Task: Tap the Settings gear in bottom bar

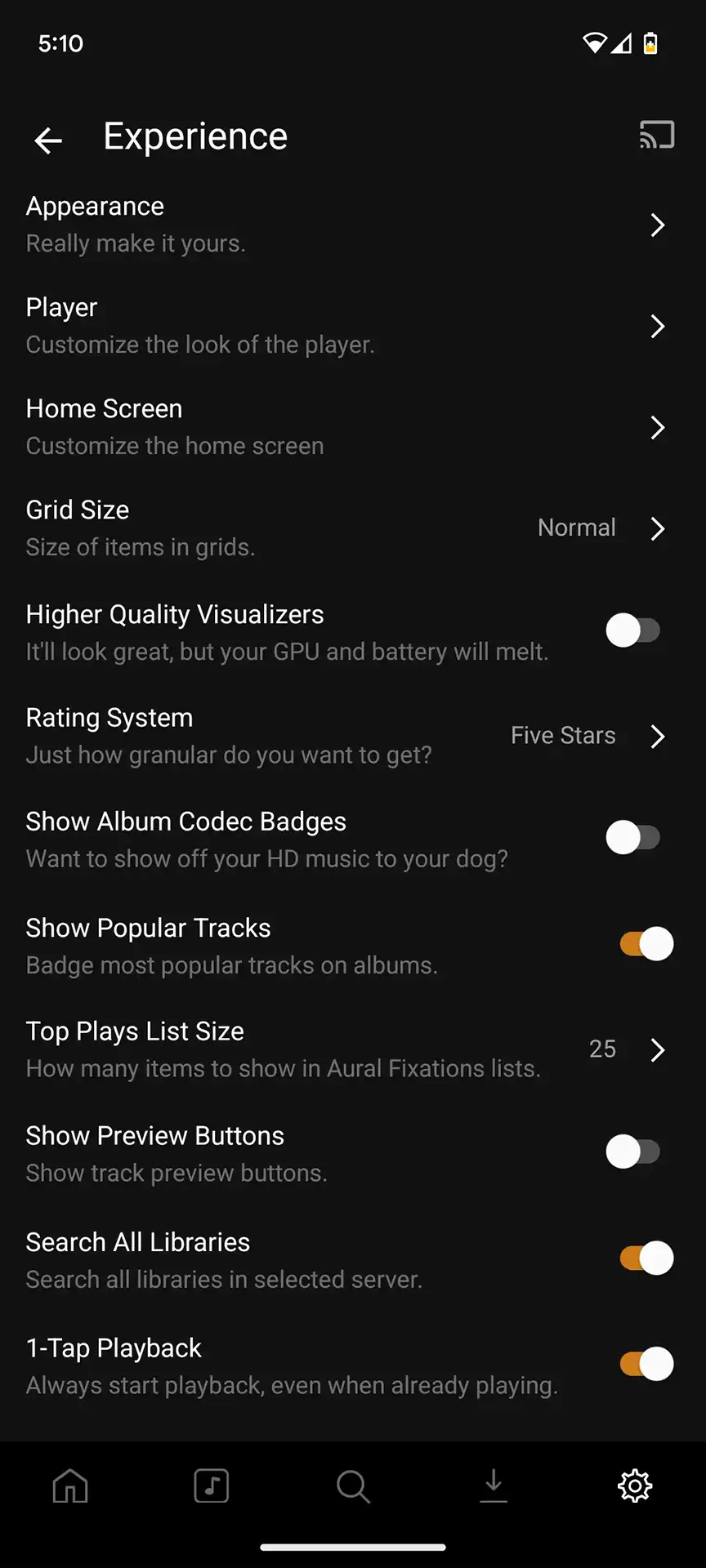Action: pyautogui.click(x=635, y=1486)
